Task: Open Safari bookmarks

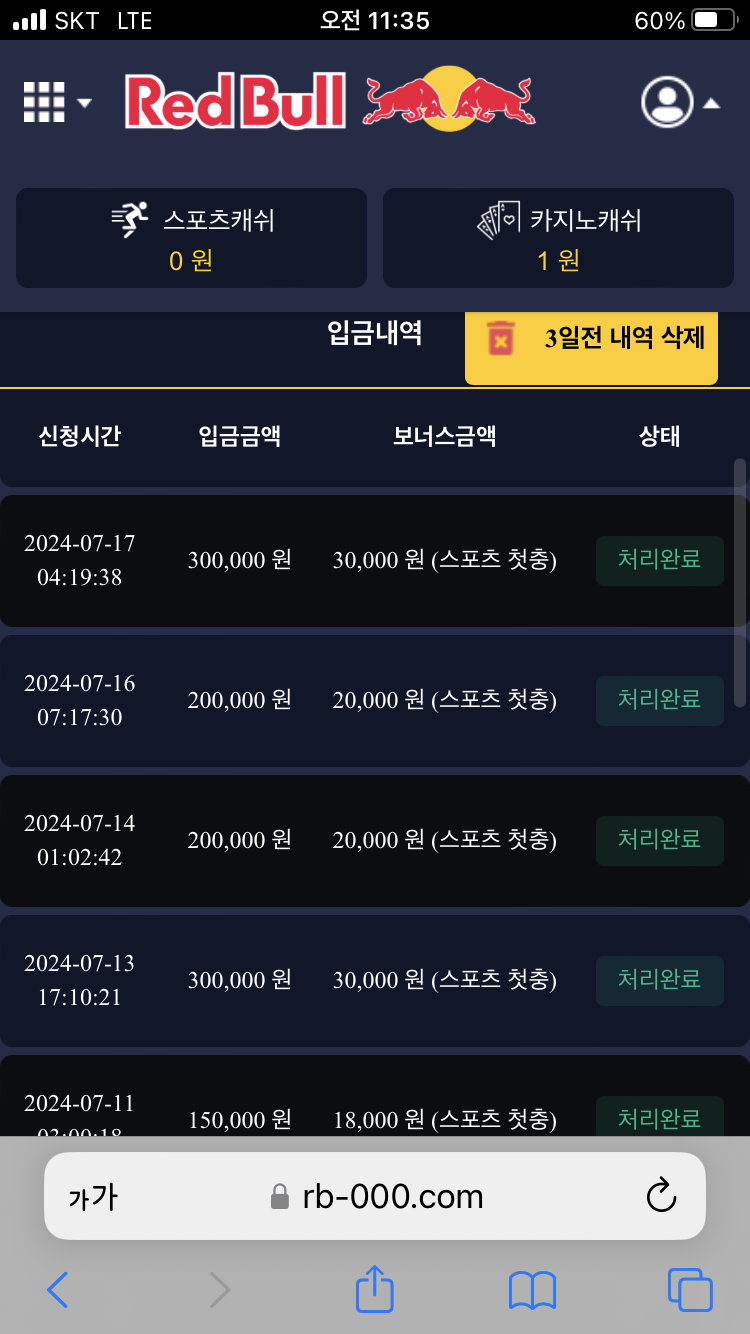Action: pos(532,1290)
